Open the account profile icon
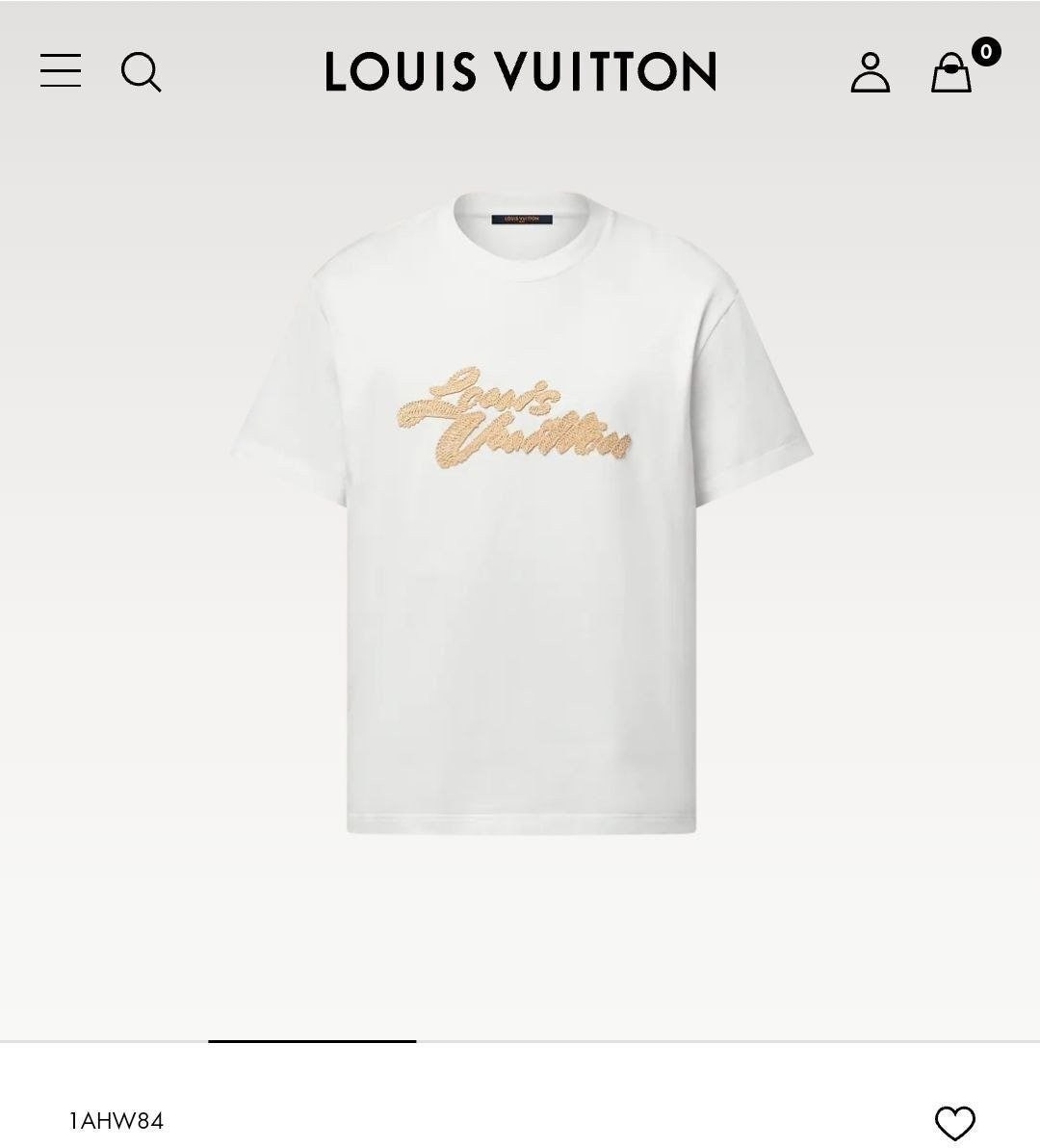The height and width of the screenshot is (1148, 1040). tap(870, 72)
